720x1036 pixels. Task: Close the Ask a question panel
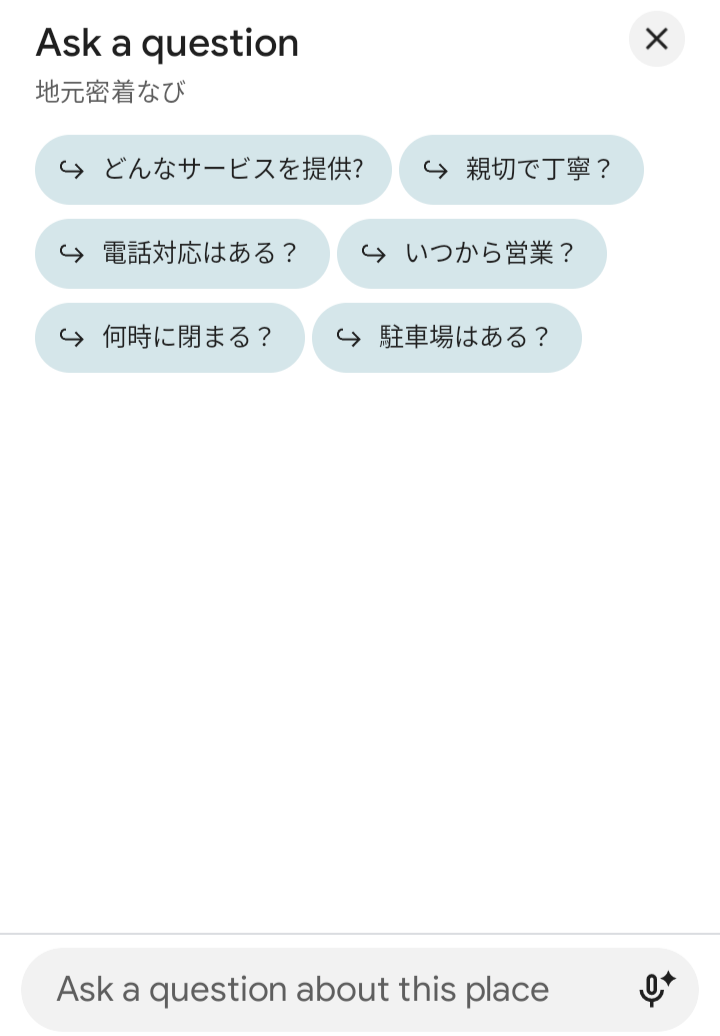pyautogui.click(x=656, y=39)
